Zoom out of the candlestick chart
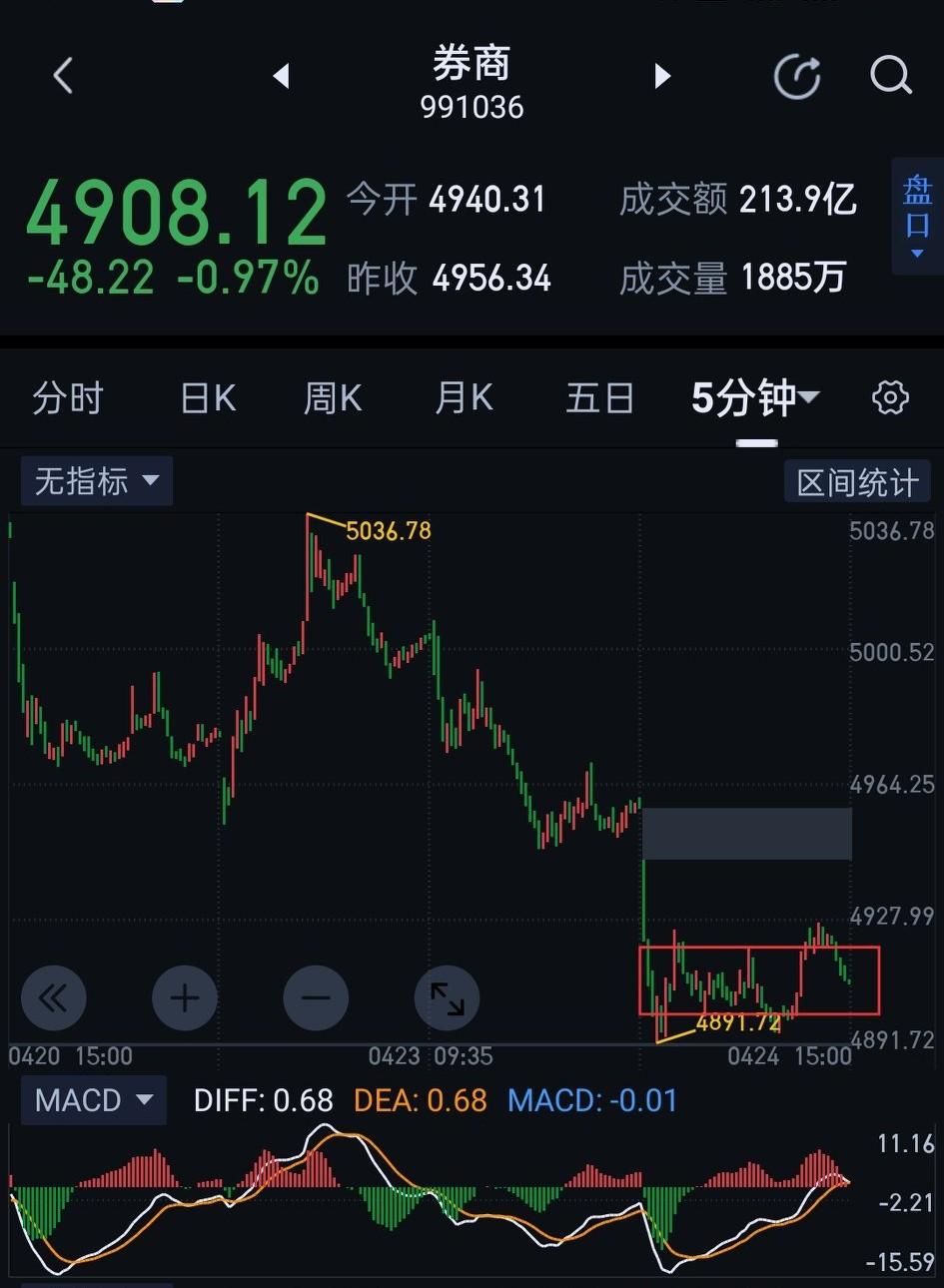This screenshot has width=944, height=1288. coord(316,997)
